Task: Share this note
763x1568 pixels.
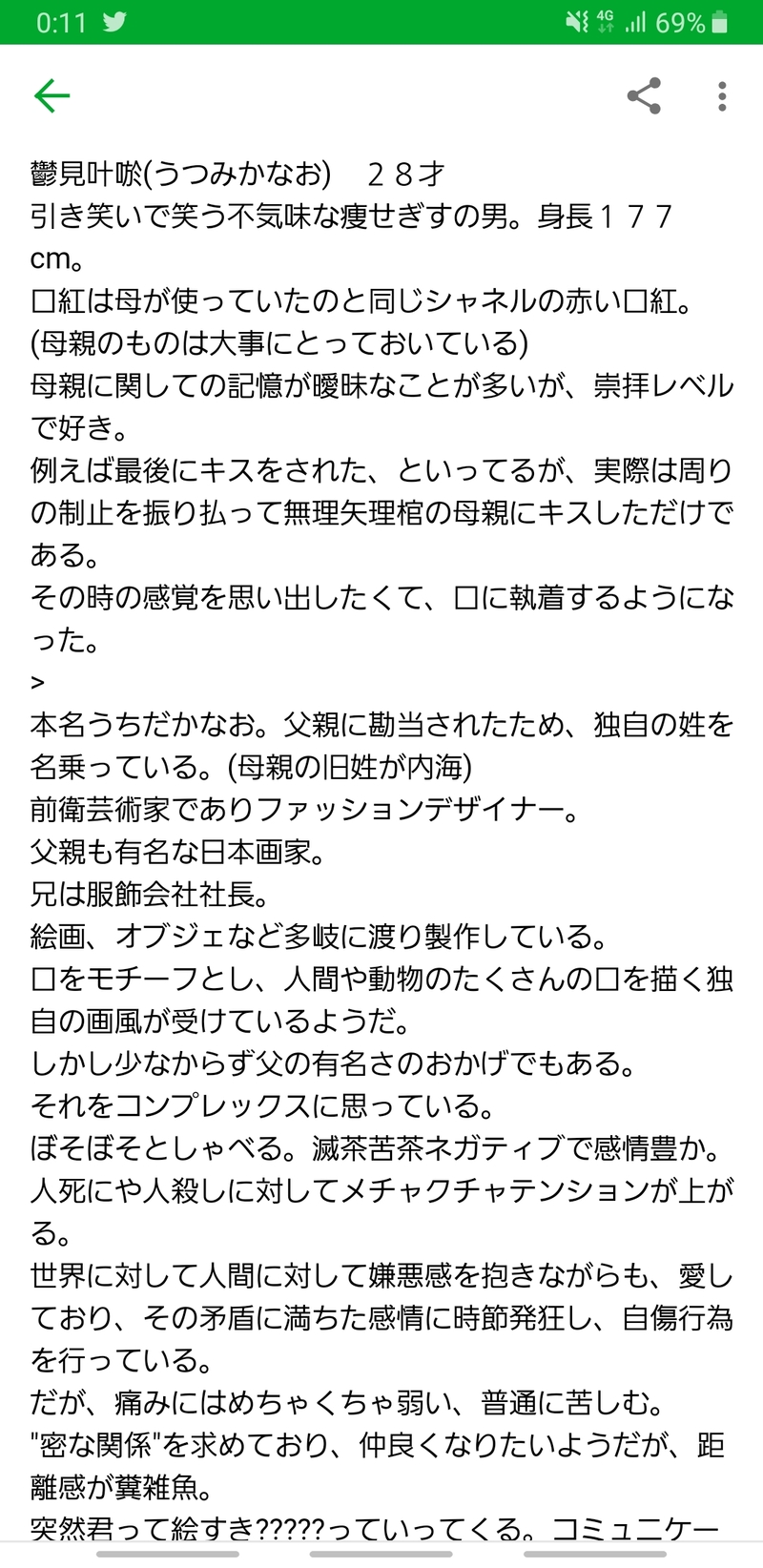Action: coord(644,95)
